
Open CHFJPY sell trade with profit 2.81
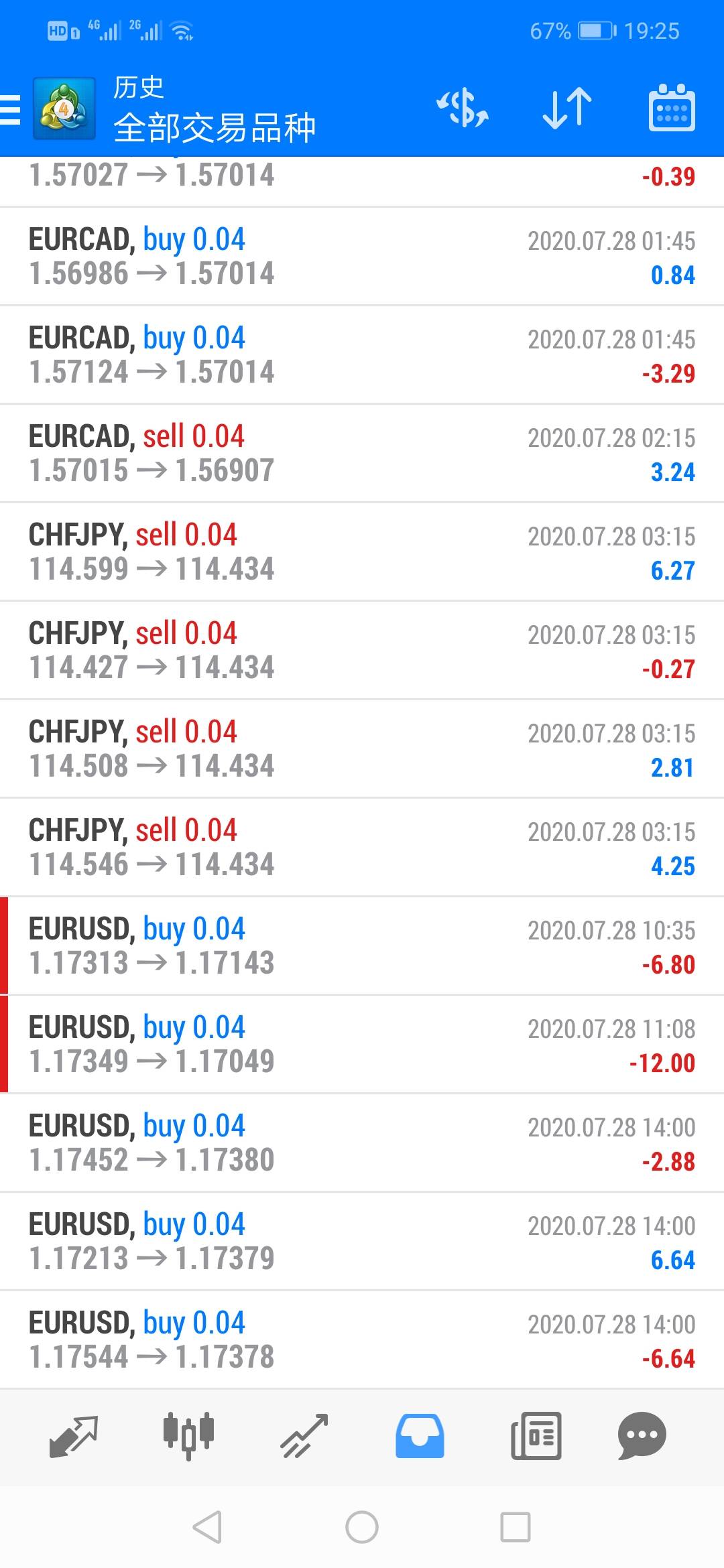pos(362,749)
